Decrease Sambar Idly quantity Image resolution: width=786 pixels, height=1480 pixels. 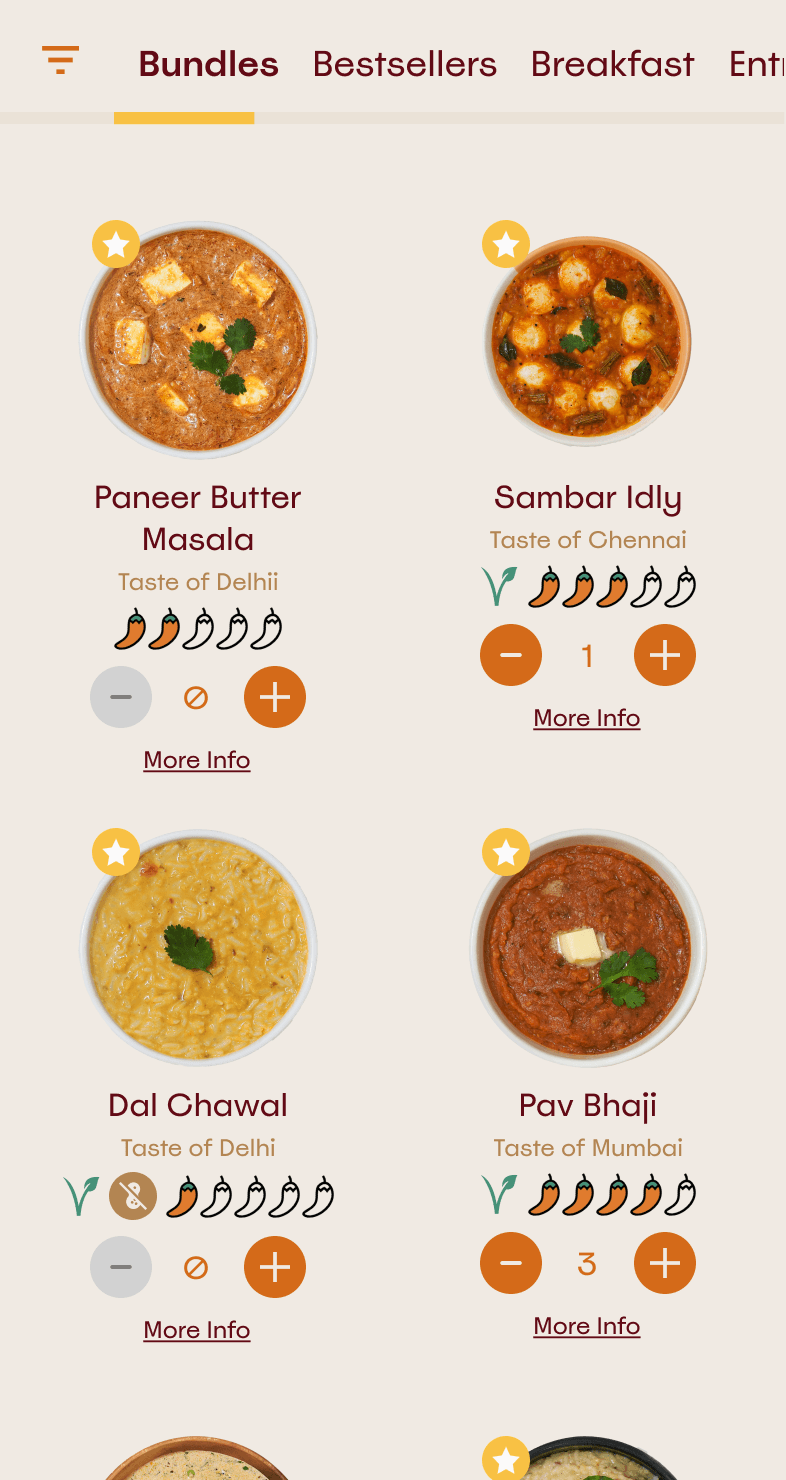click(x=511, y=655)
